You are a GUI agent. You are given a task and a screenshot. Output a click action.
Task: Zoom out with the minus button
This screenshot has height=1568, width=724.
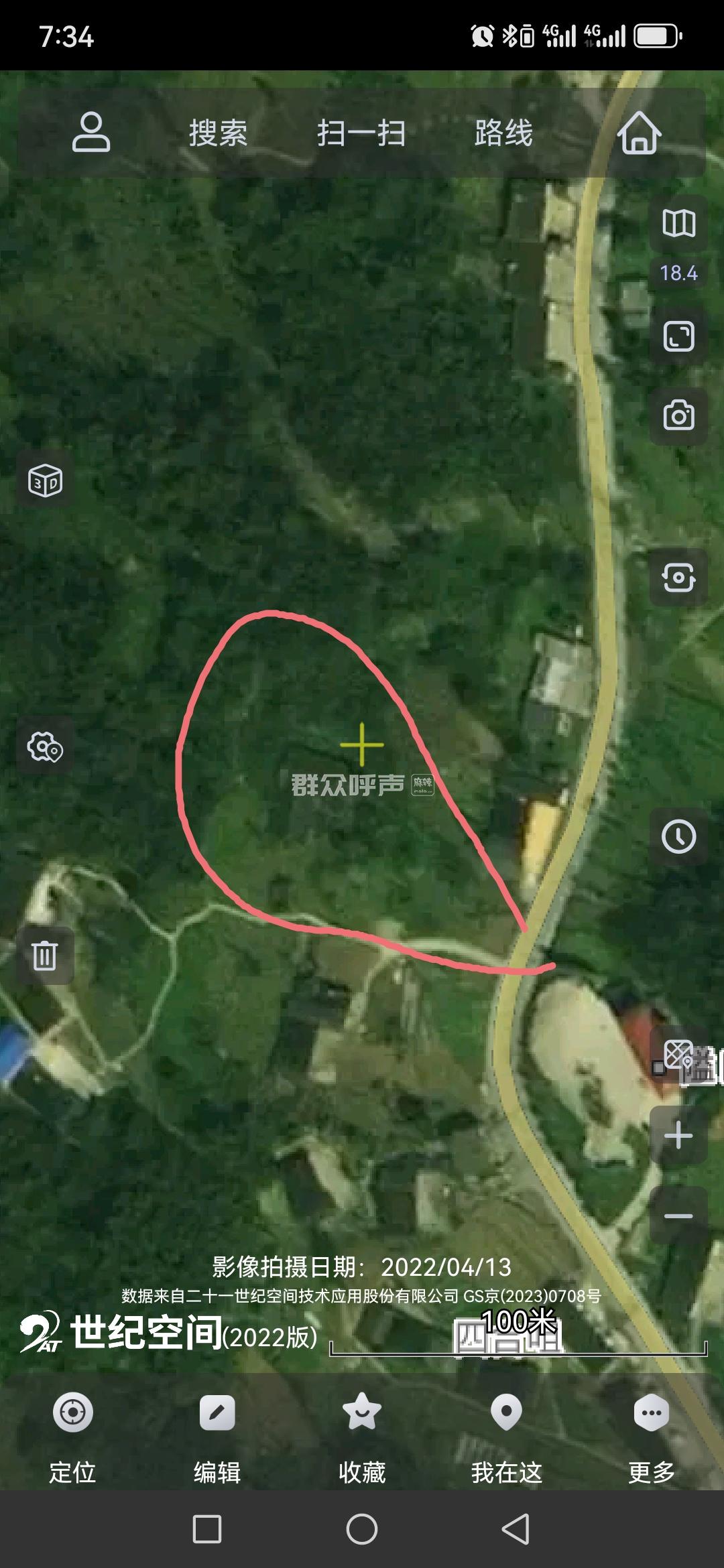(678, 1216)
